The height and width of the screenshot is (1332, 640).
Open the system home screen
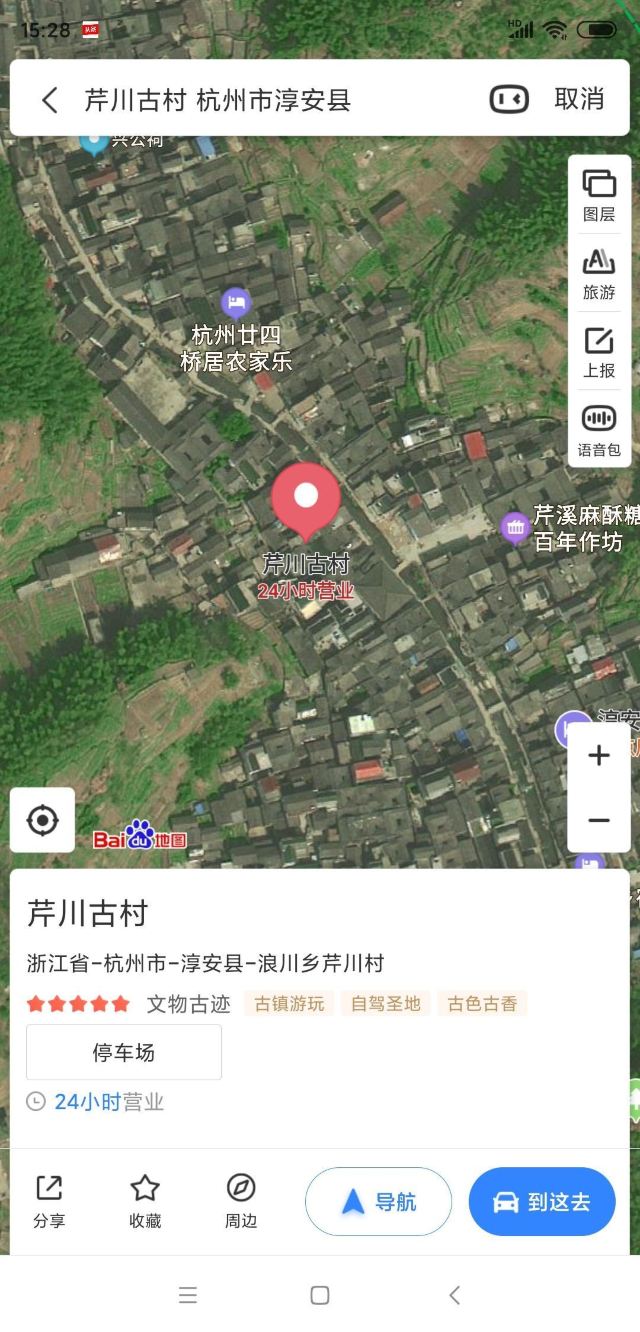(320, 1295)
